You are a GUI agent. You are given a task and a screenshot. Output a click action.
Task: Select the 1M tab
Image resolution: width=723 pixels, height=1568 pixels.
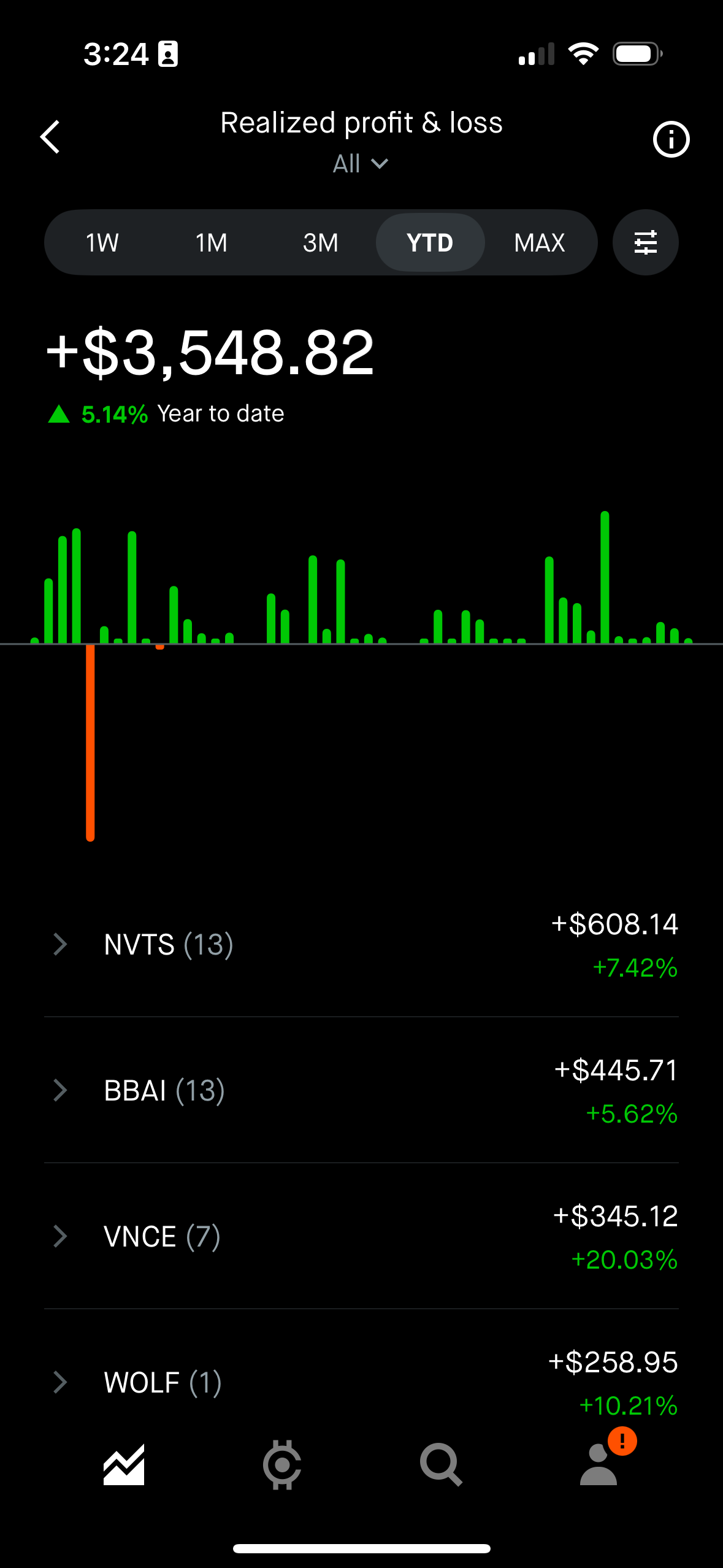(x=210, y=242)
